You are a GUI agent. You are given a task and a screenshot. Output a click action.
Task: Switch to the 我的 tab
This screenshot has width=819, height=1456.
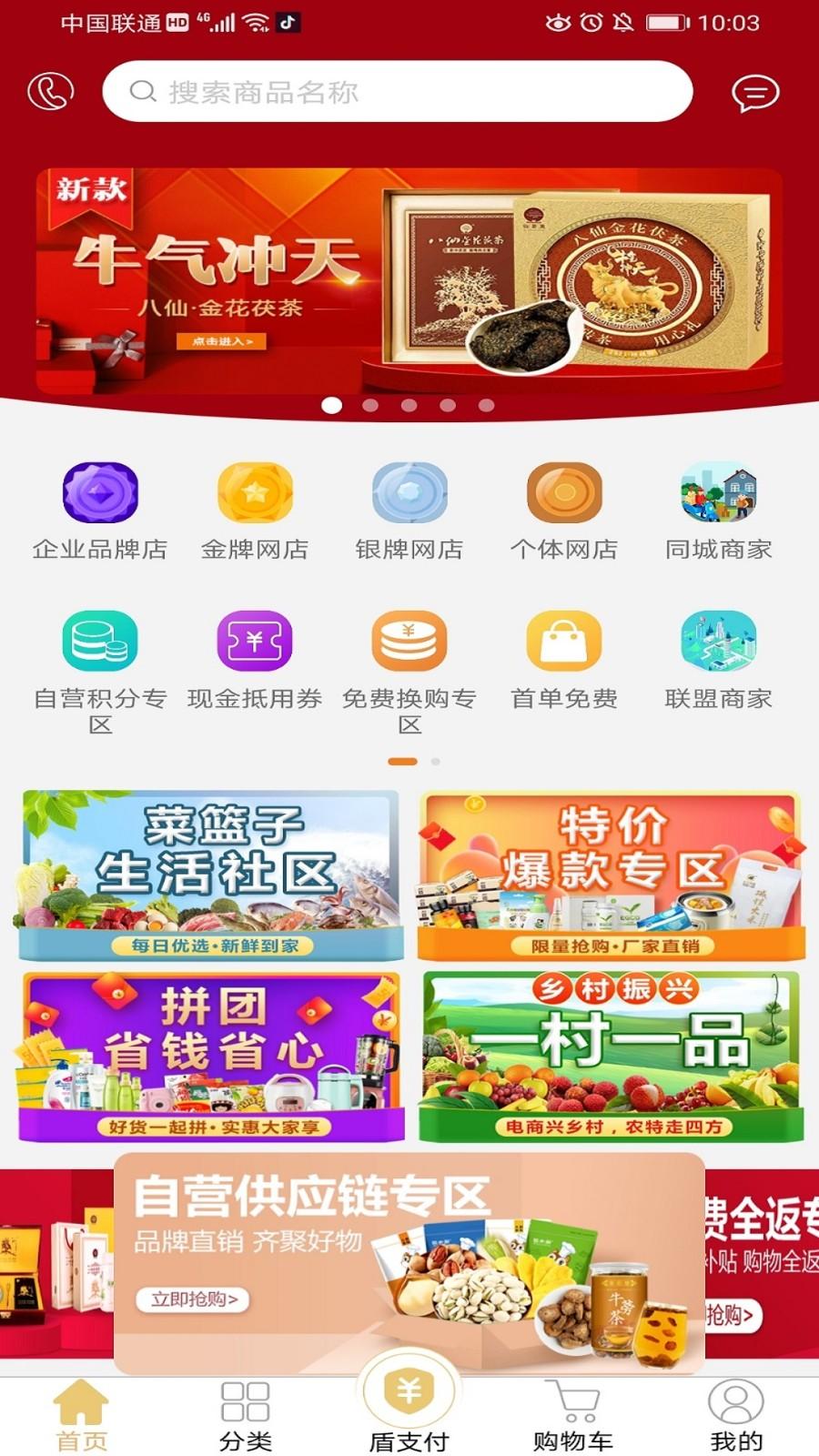point(736,1416)
